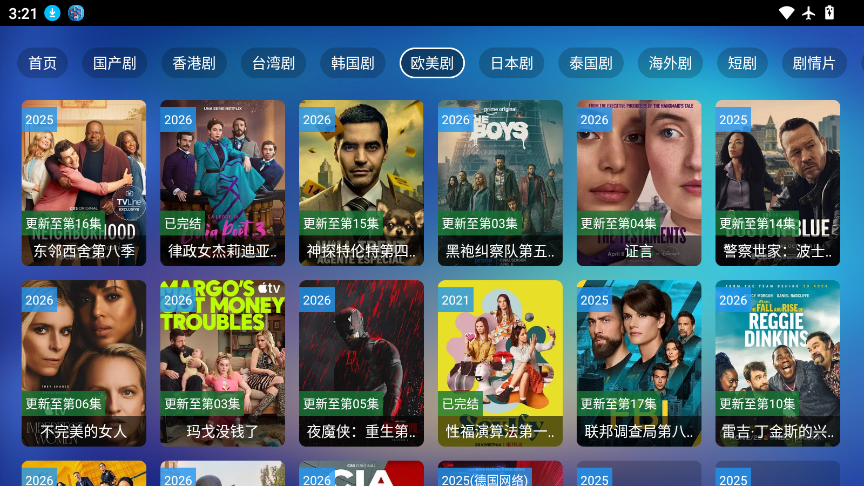
Task: View details for 神探特伦特第四季
Action: click(361, 182)
